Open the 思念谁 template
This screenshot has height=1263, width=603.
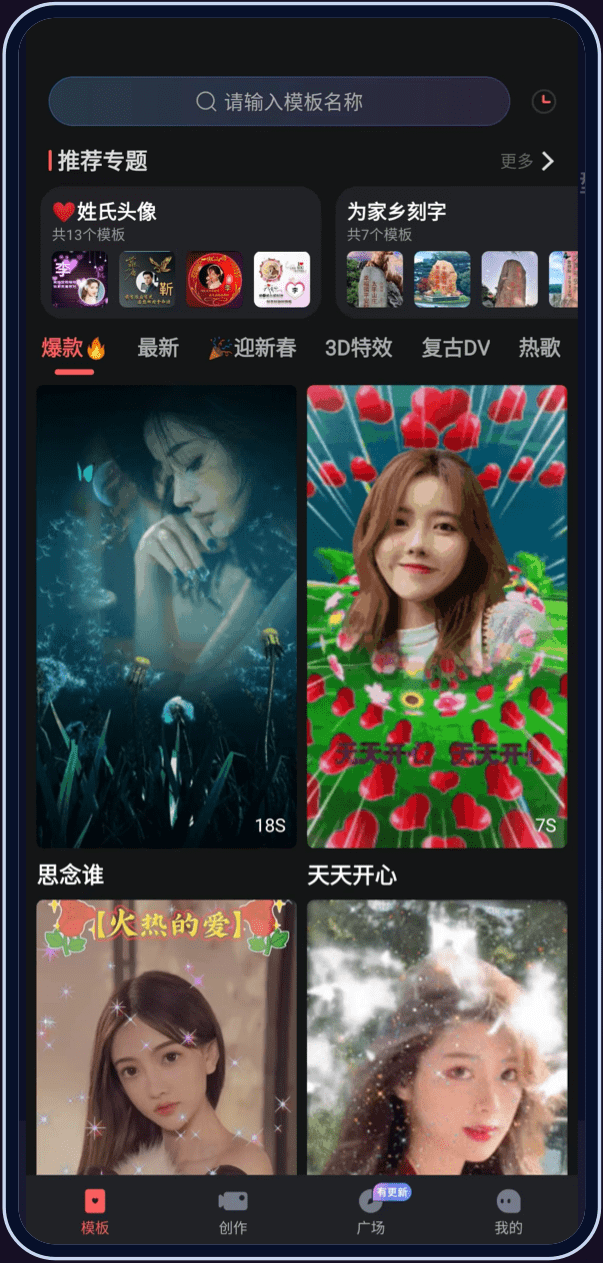pyautogui.click(x=166, y=616)
